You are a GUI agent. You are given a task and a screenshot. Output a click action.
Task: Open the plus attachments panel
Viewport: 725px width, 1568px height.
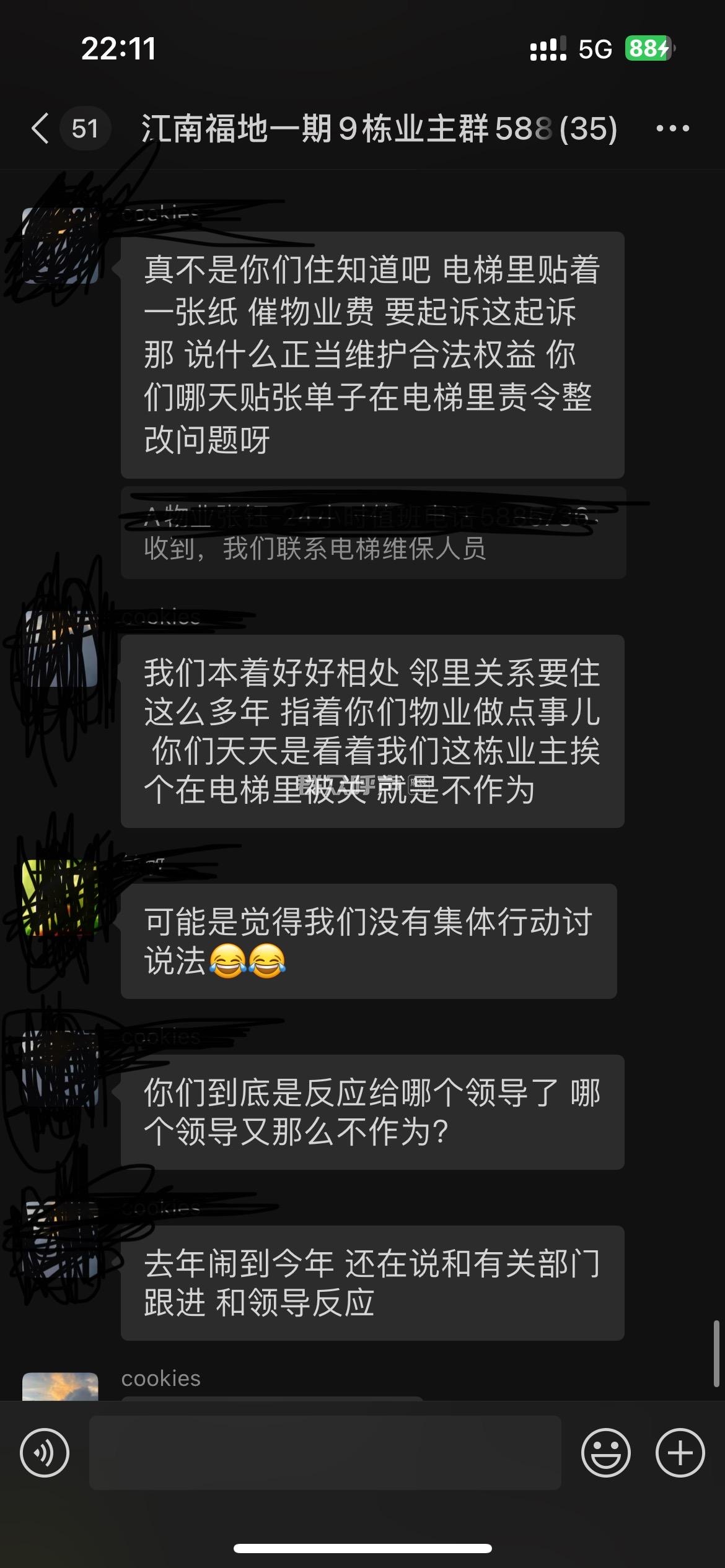pos(680,1452)
